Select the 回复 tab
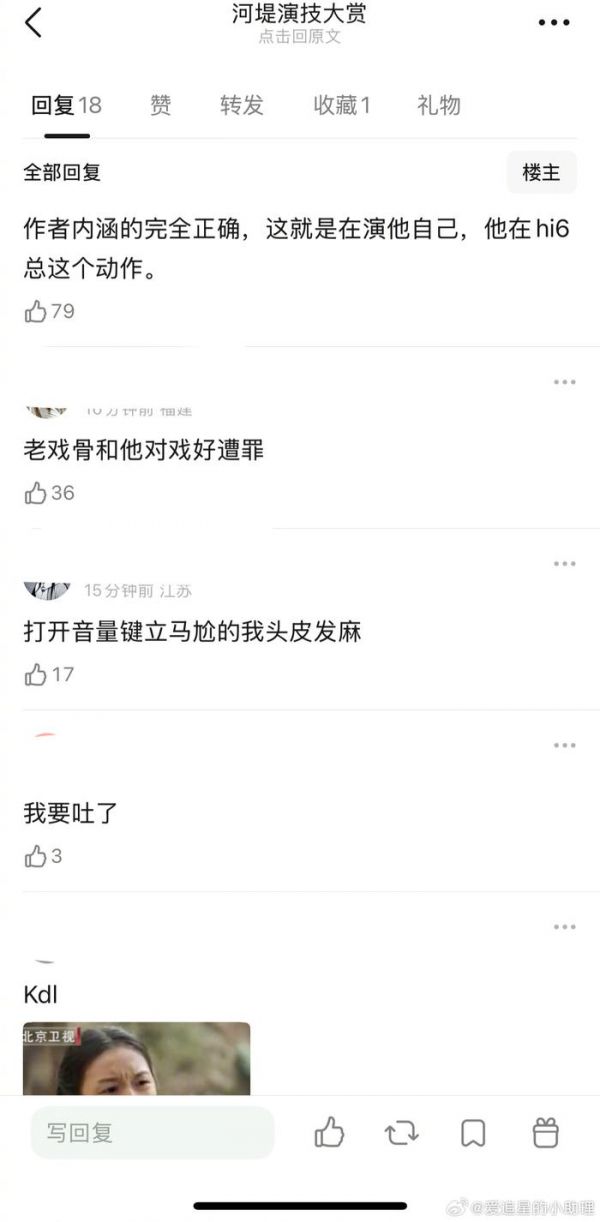 point(66,105)
